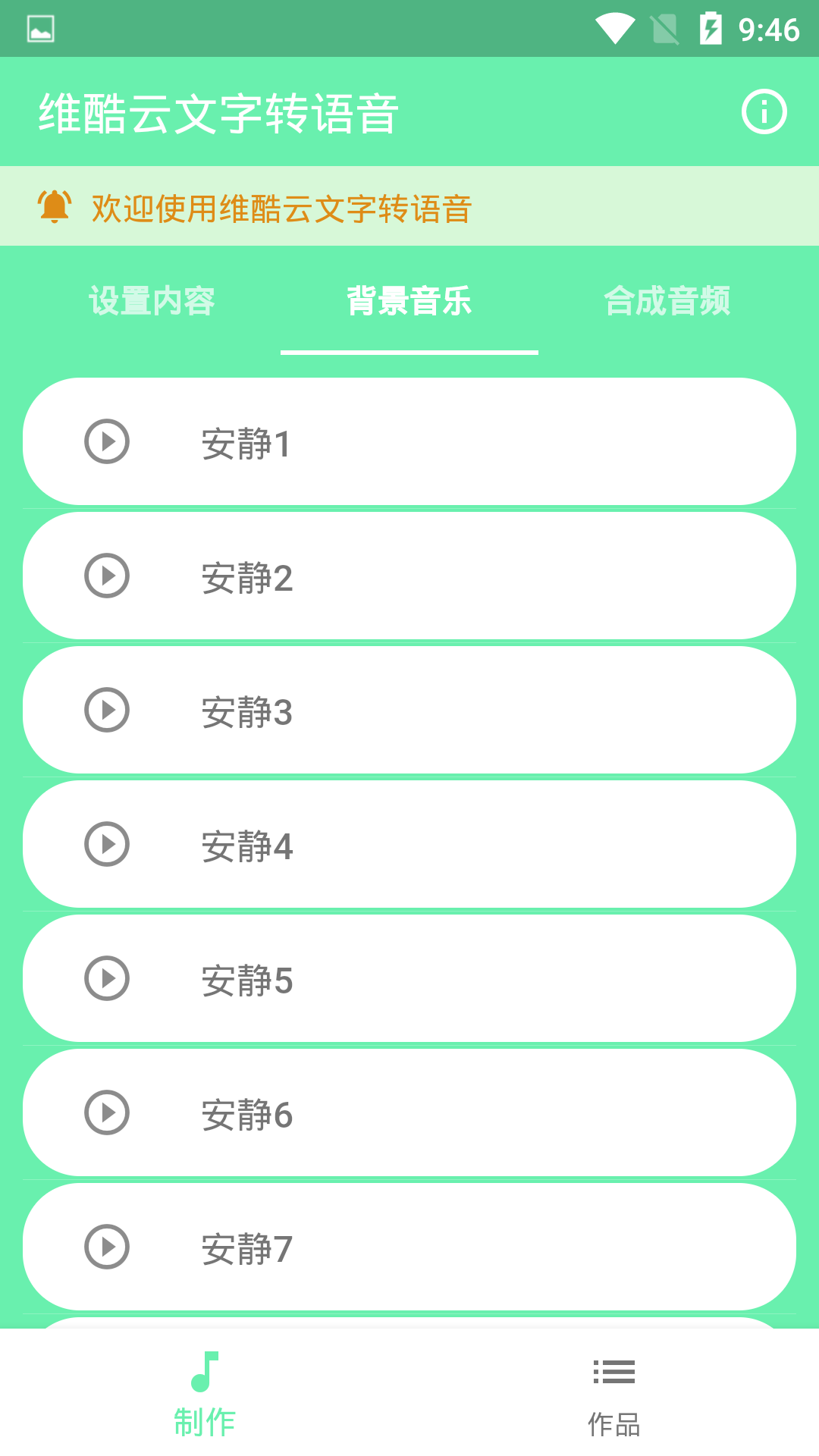Select the 安静5 music entry
The height and width of the screenshot is (1456, 819).
[409, 979]
